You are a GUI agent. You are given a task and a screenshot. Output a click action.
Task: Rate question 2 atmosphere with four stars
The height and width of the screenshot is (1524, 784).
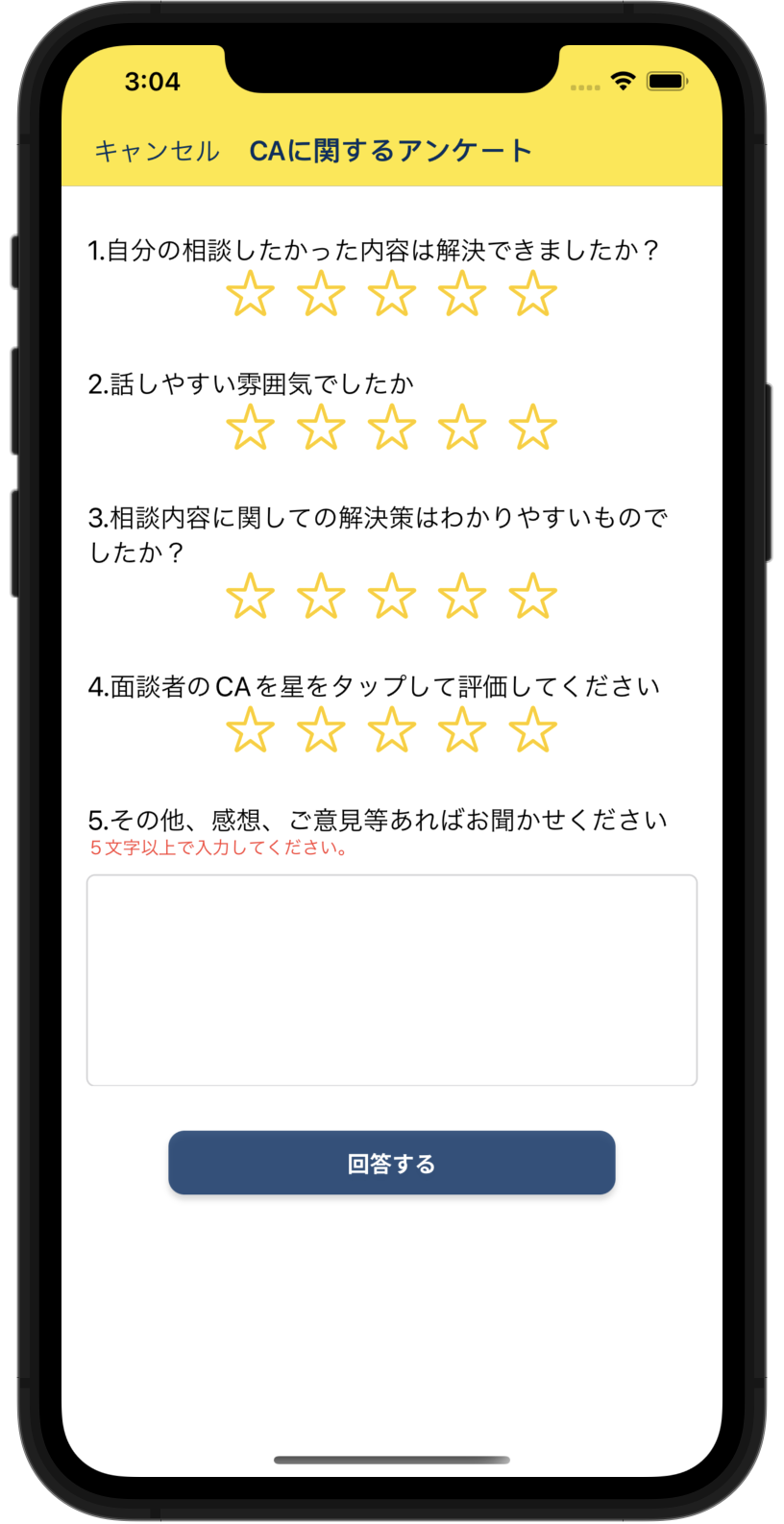[x=462, y=427]
